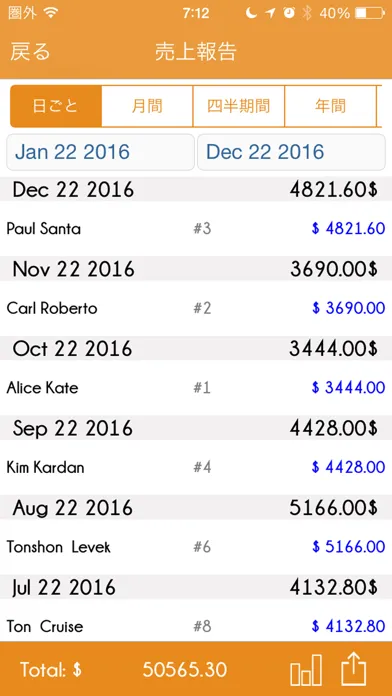Open Ton Cruise's invoice #8
This screenshot has width=392, height=696.
click(196, 621)
